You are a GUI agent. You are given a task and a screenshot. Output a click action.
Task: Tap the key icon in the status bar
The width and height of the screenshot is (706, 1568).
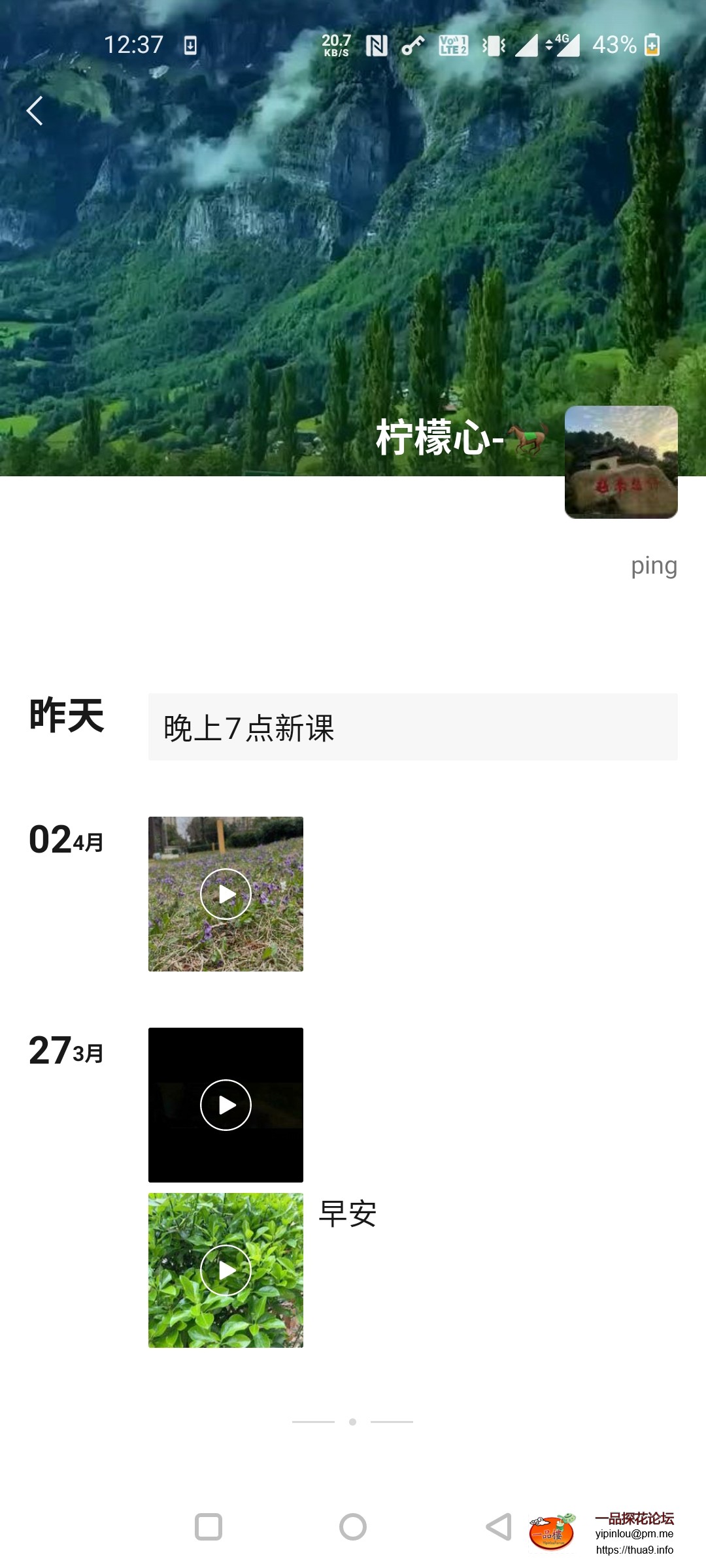point(412,46)
